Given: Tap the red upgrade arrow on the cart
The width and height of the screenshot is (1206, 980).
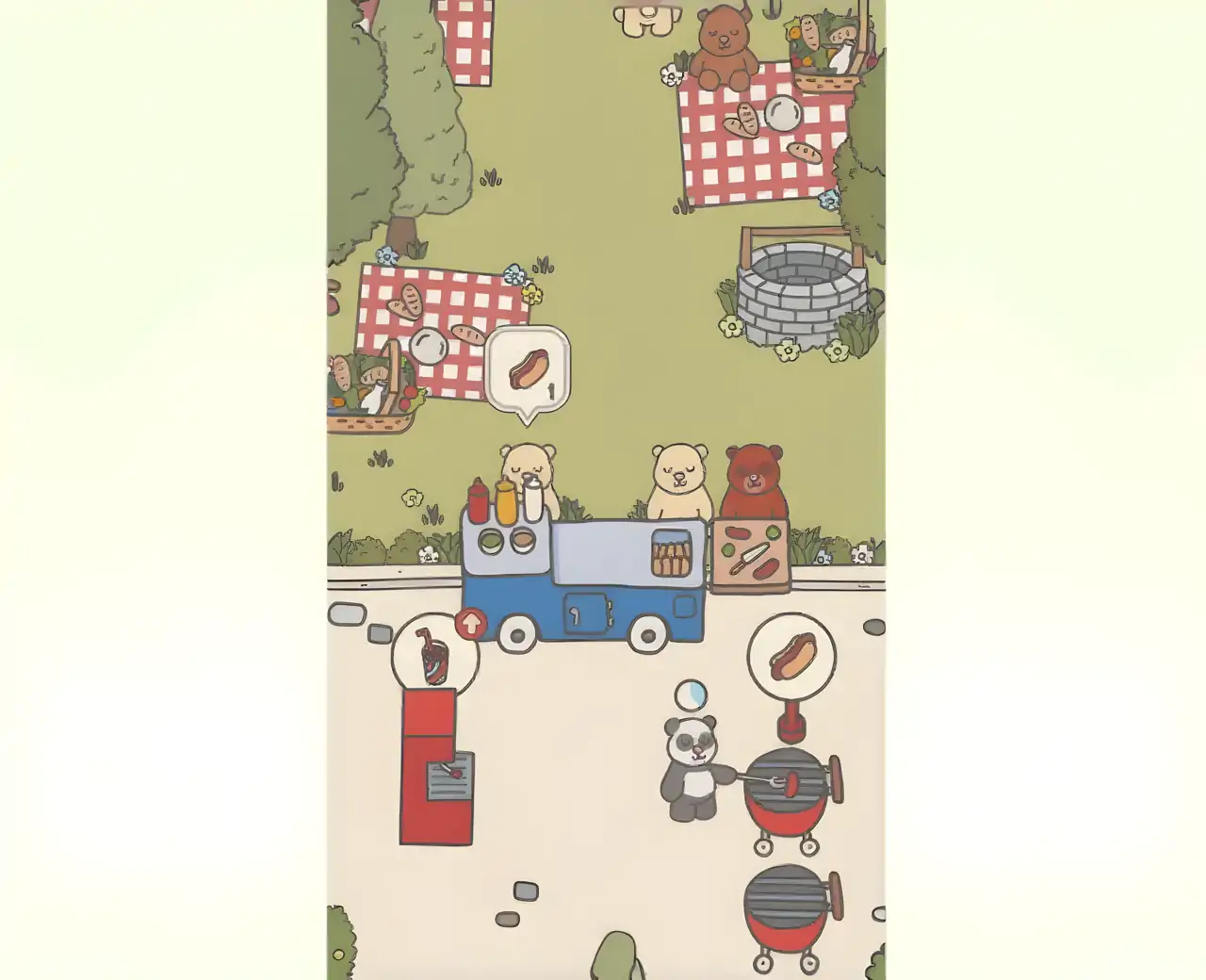Looking at the screenshot, I should tap(471, 622).
